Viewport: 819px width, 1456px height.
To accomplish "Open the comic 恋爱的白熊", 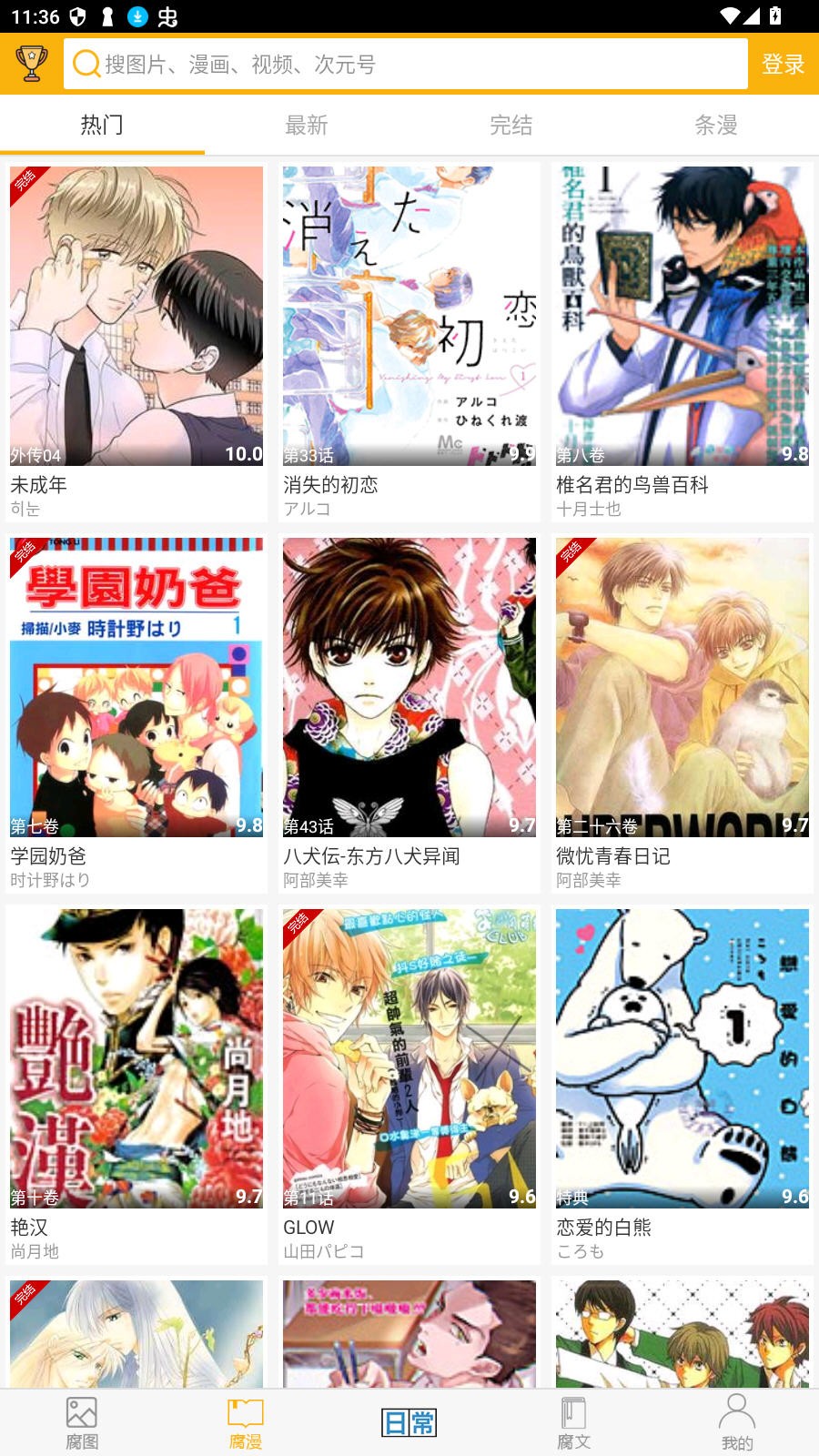I will (x=682, y=1059).
